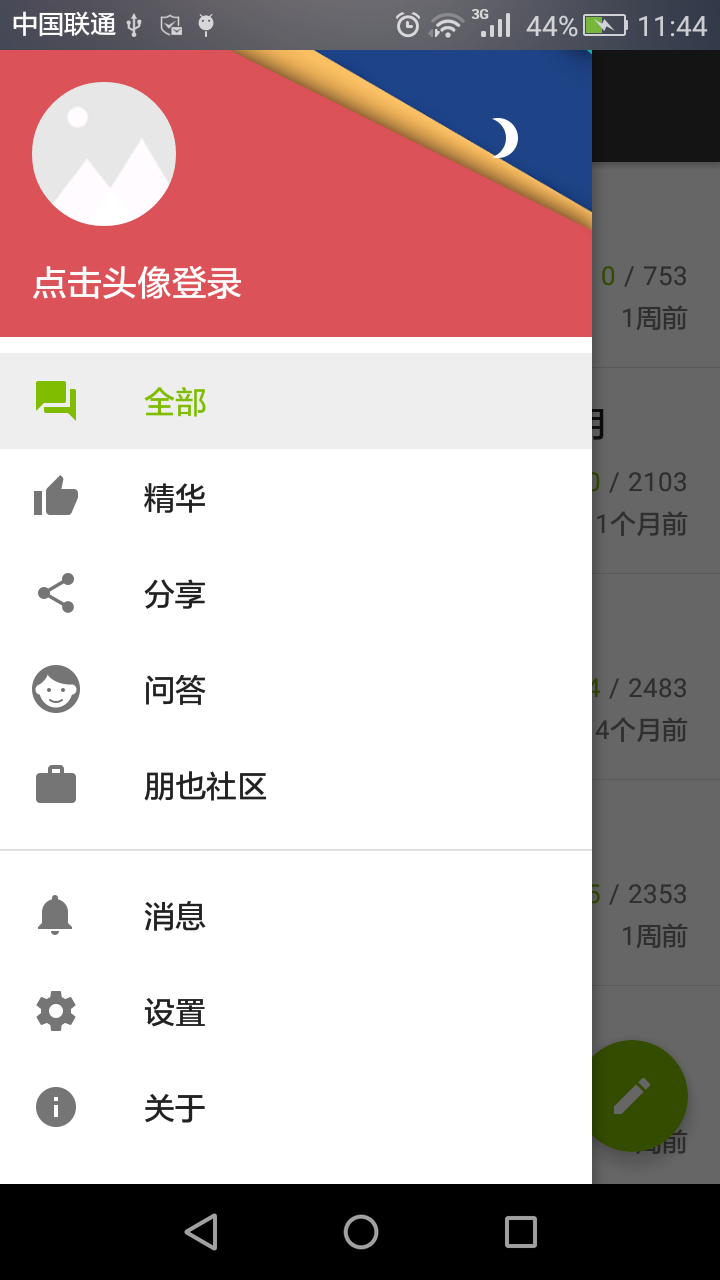Viewport: 720px width, 1280px height.
Task: Tap the avatar to log in
Action: 104,153
